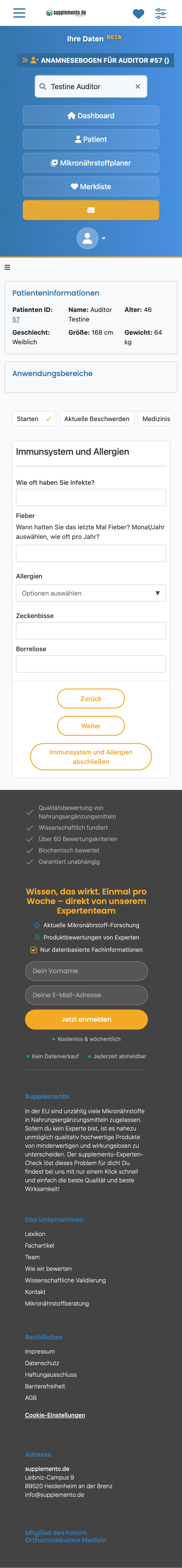
Task: Tap the Zurück button
Action: [91, 699]
